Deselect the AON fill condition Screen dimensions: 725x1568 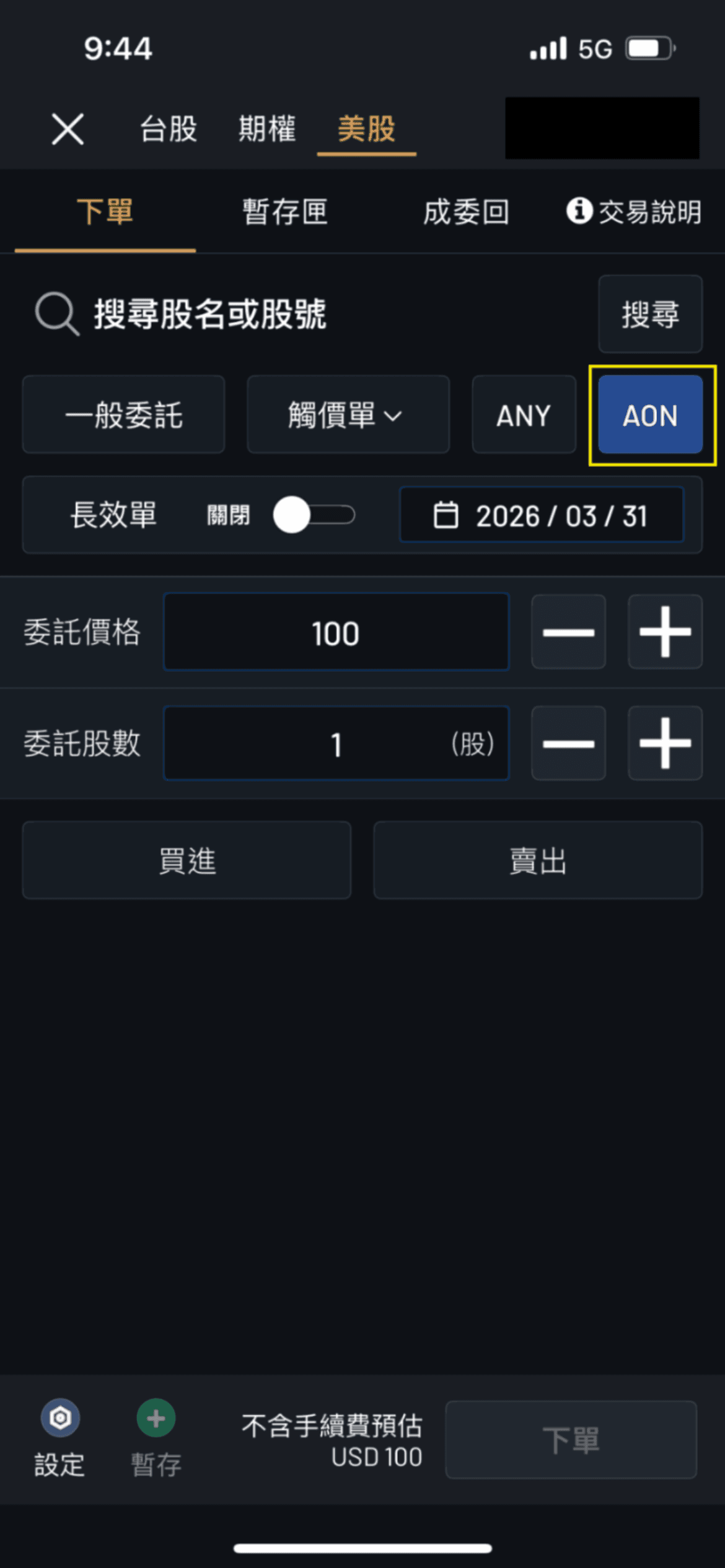649,414
